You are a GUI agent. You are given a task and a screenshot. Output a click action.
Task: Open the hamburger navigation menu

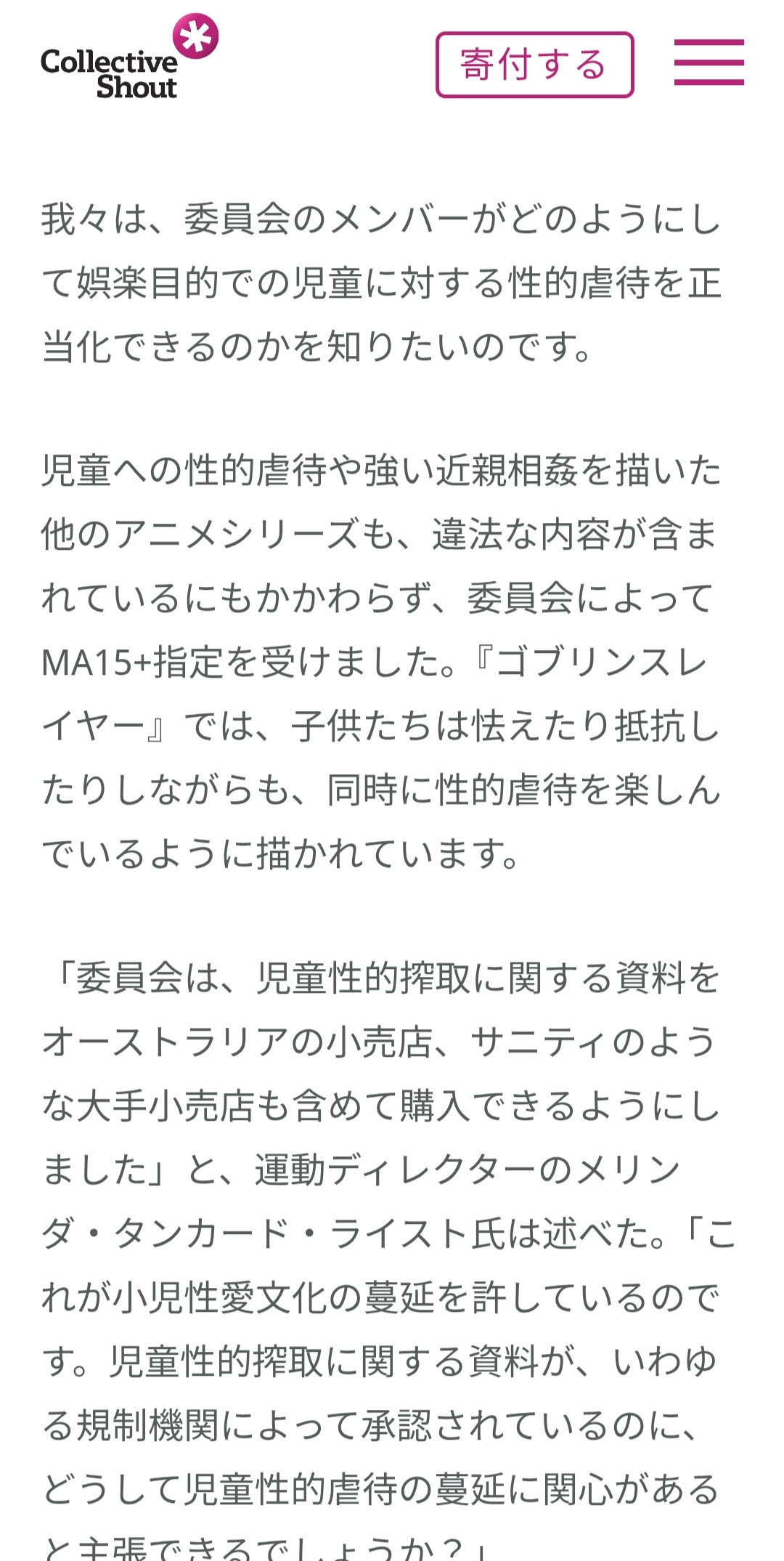click(709, 62)
